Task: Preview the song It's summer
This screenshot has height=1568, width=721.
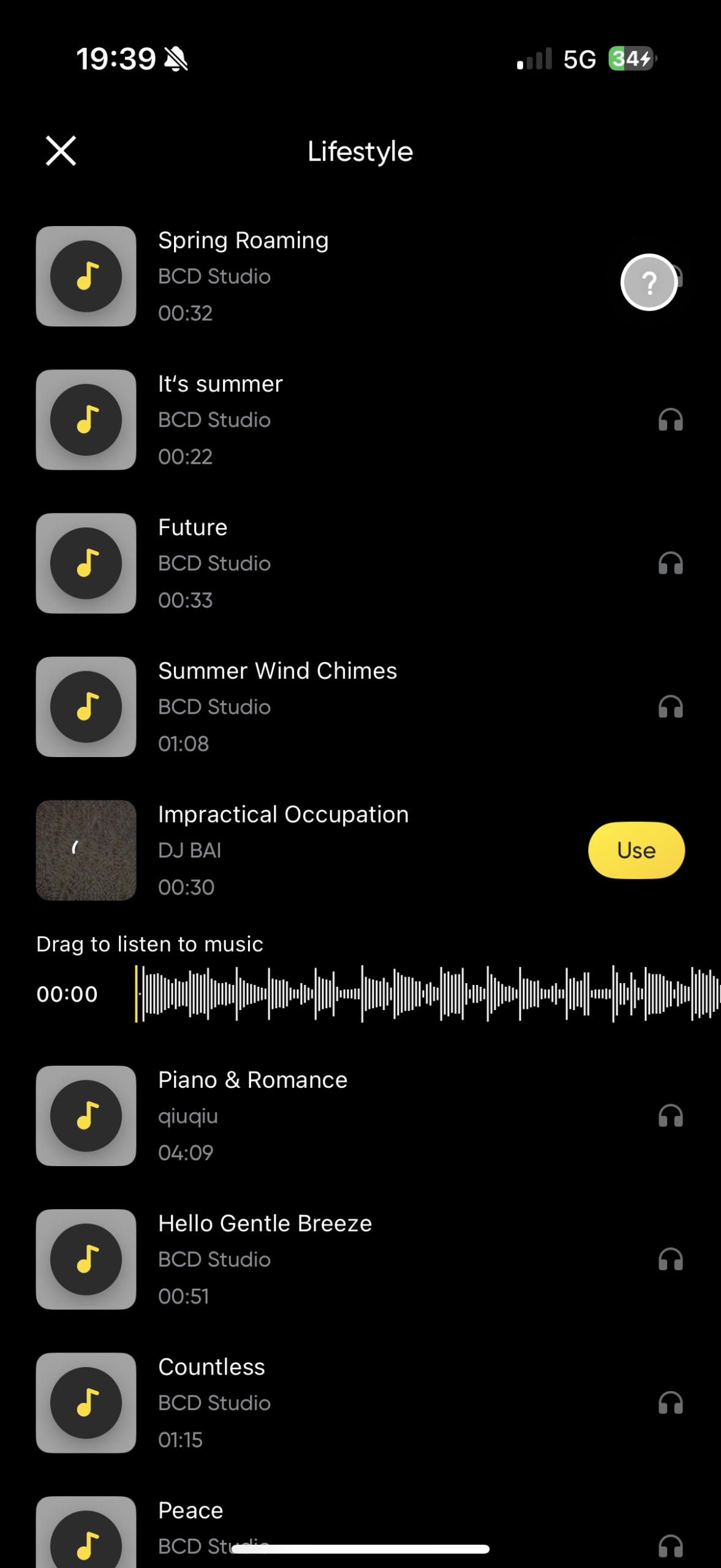Action: tap(221, 384)
